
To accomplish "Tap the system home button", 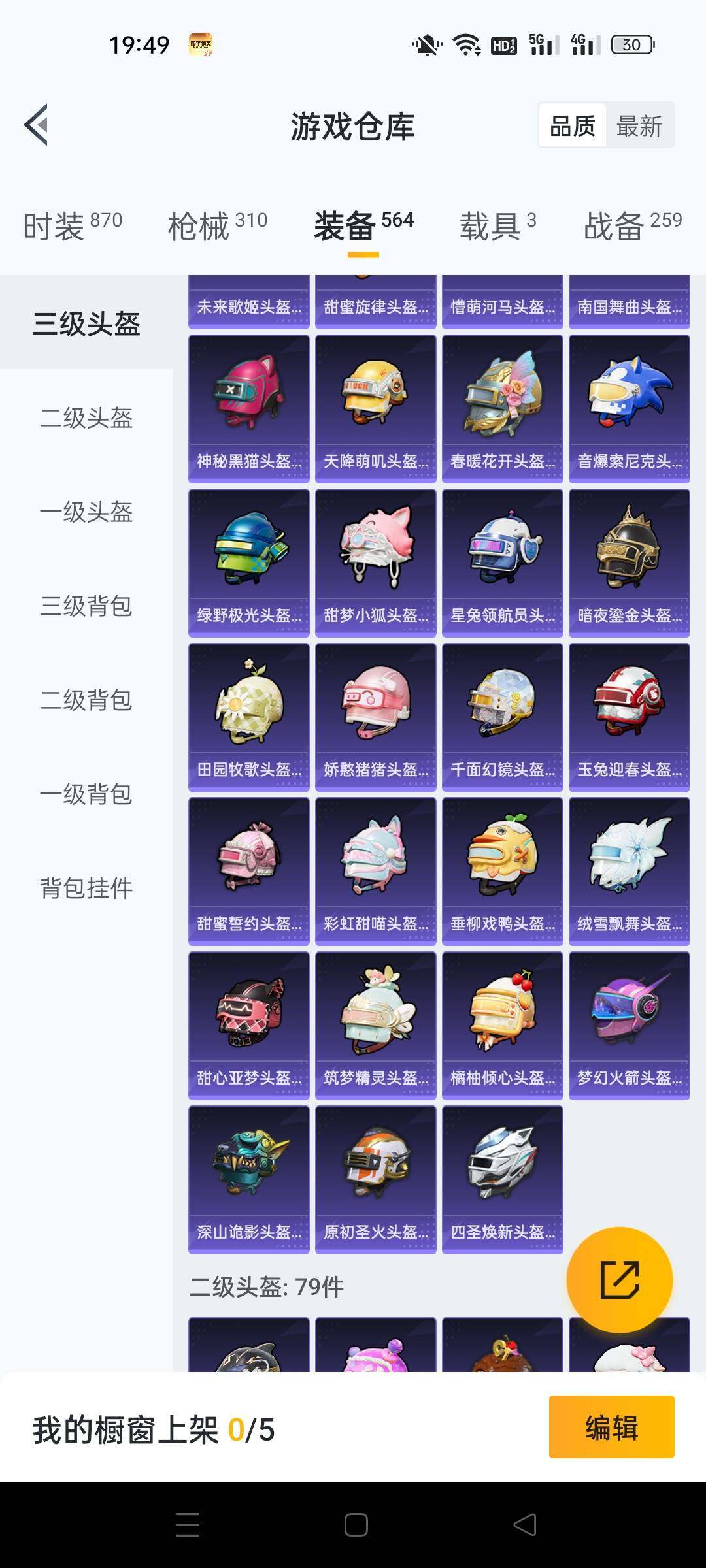I will (x=356, y=1525).
